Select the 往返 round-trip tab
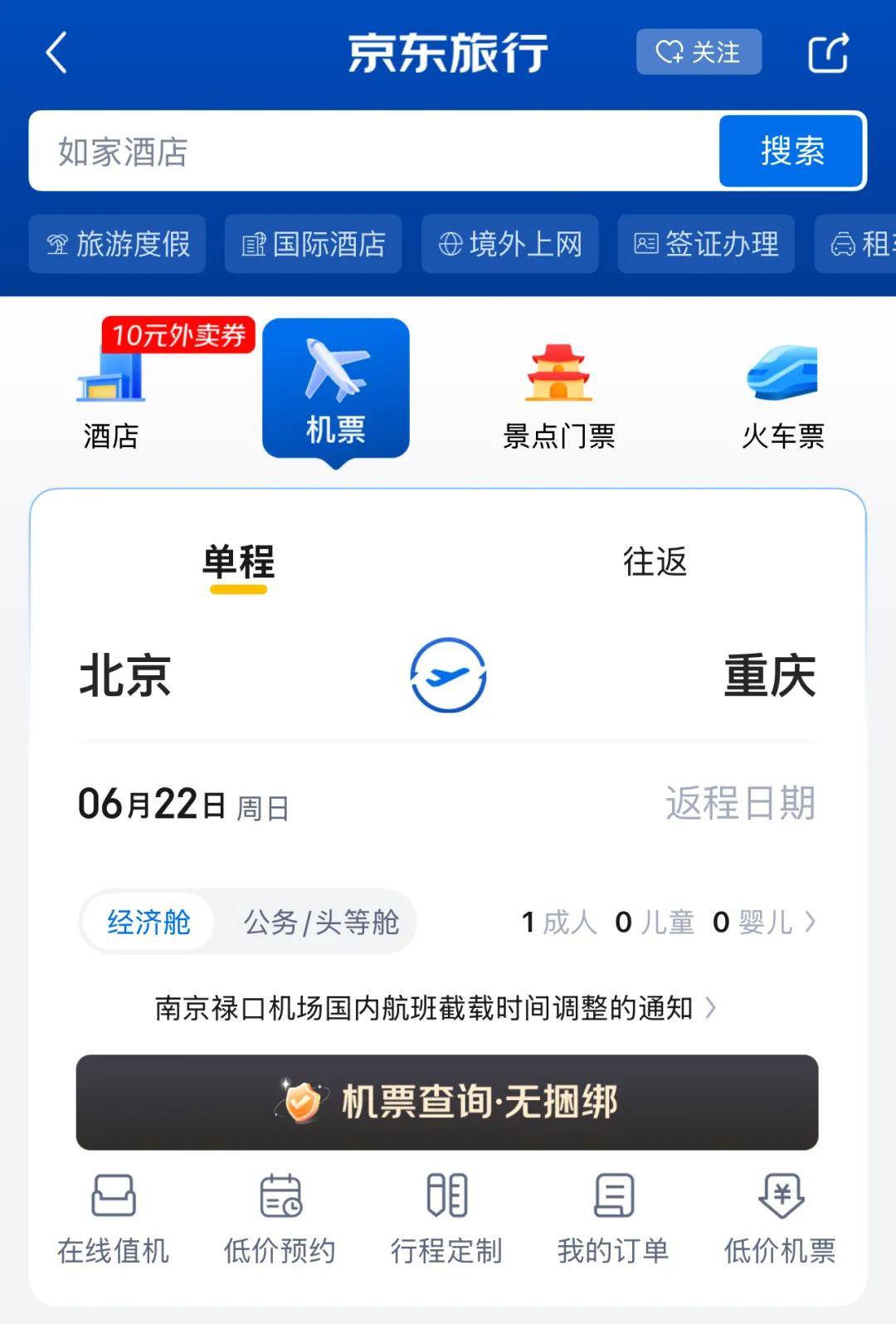The height and width of the screenshot is (1324, 896). pyautogui.click(x=655, y=562)
